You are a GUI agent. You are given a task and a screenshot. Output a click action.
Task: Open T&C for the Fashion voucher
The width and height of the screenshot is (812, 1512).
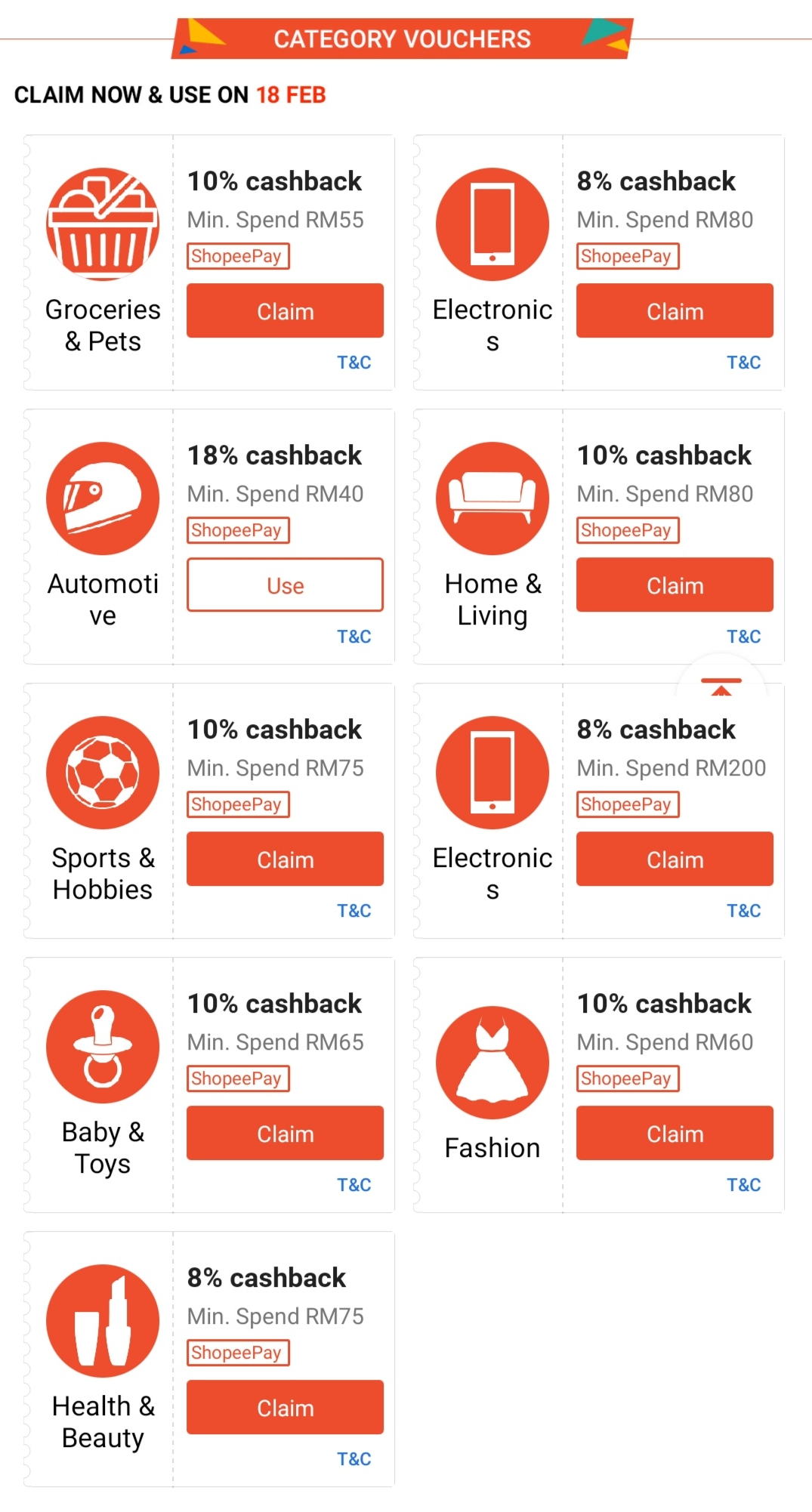click(x=743, y=1185)
